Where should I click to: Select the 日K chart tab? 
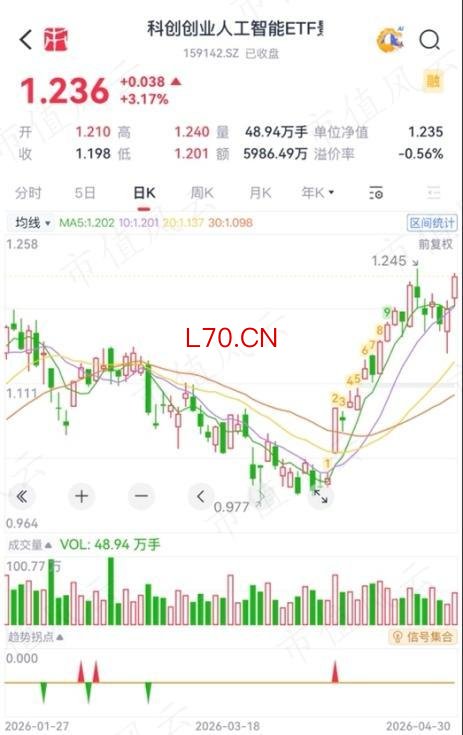(144, 193)
